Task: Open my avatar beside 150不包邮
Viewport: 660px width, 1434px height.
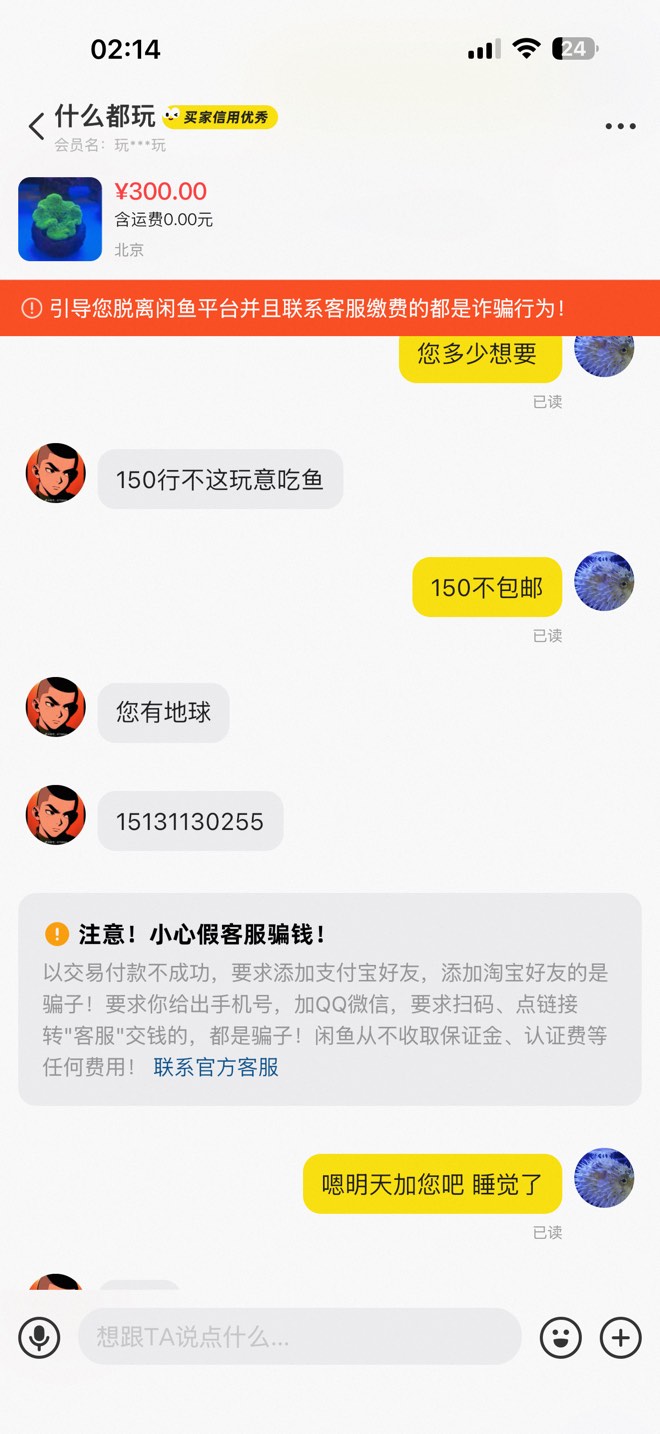Action: coord(604,581)
